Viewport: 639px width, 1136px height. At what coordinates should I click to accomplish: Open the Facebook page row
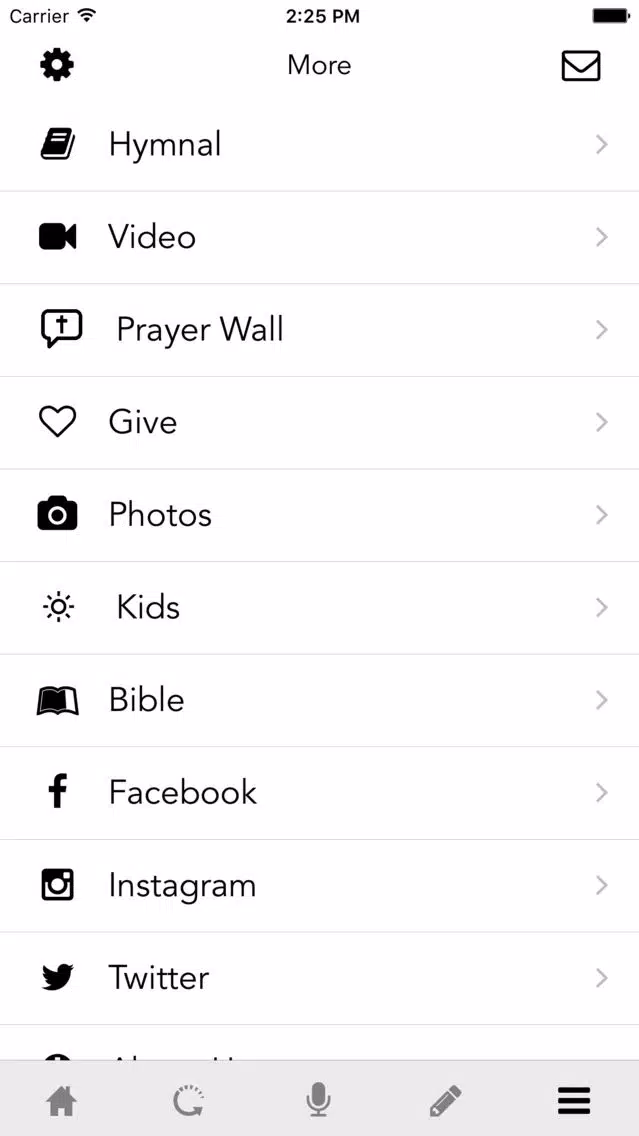point(320,793)
